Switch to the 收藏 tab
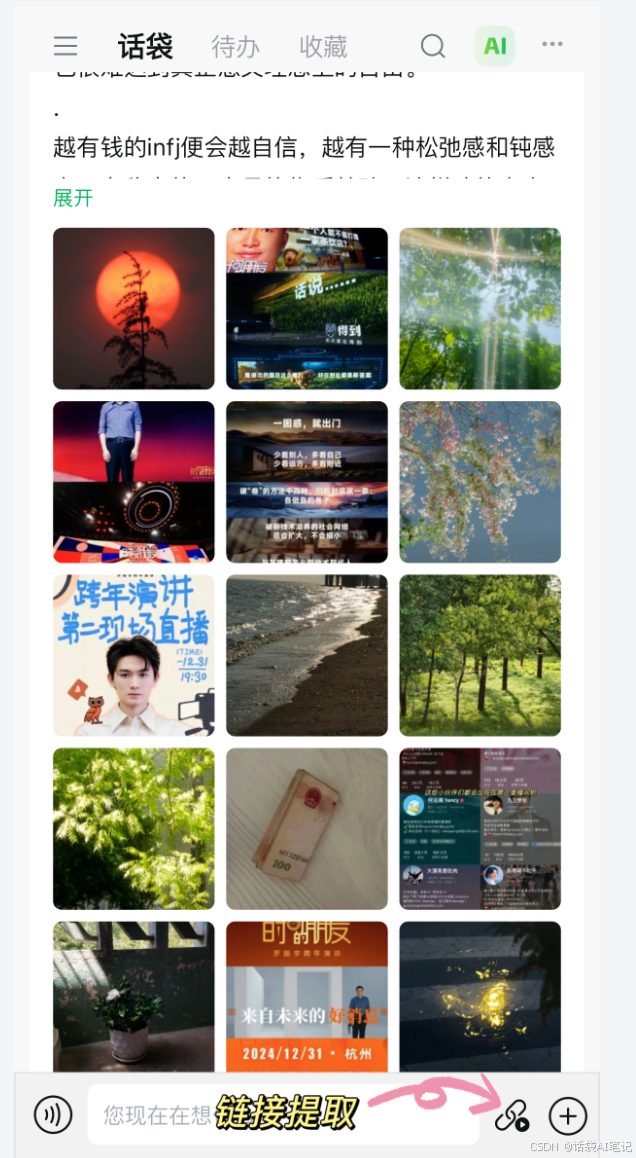 click(x=323, y=47)
